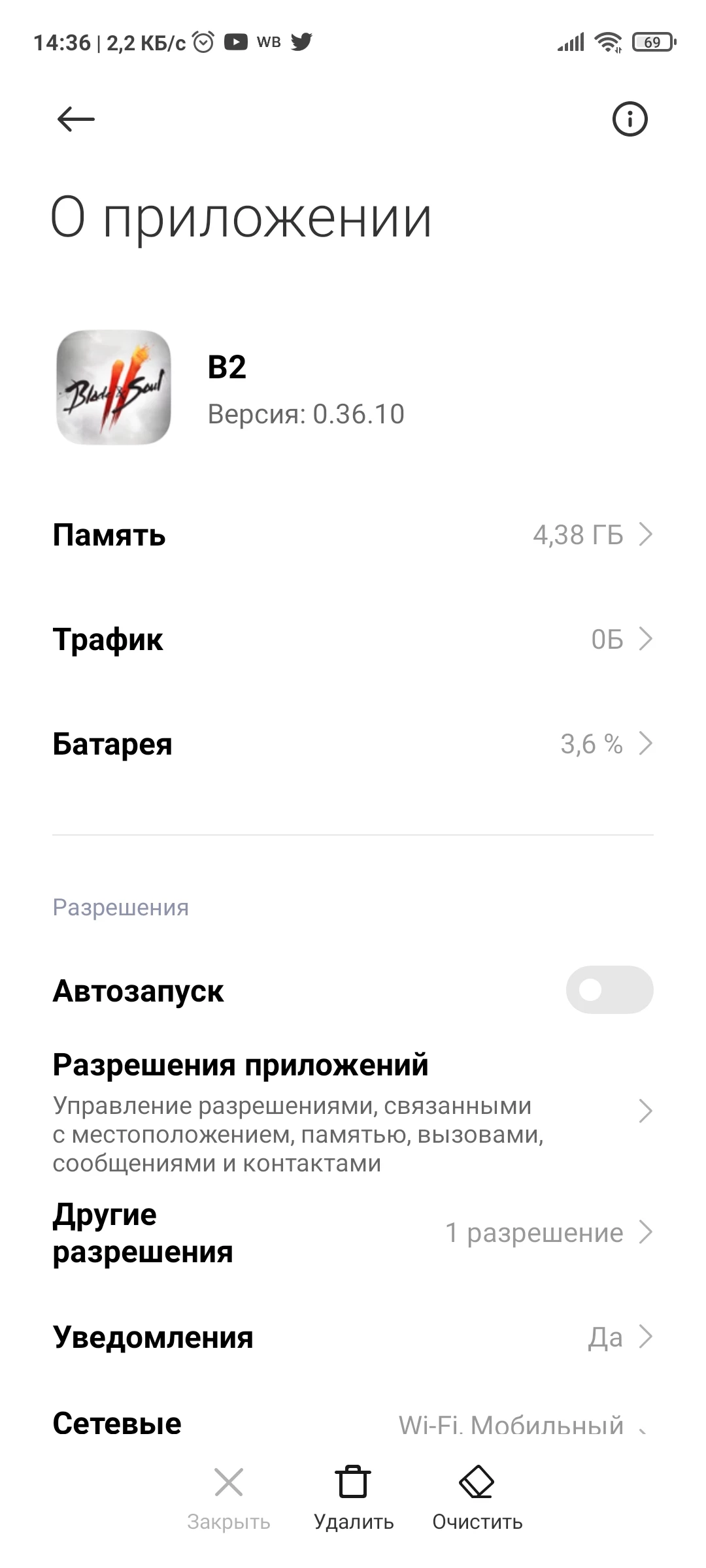Open the Сетевые connections row

353,1423
